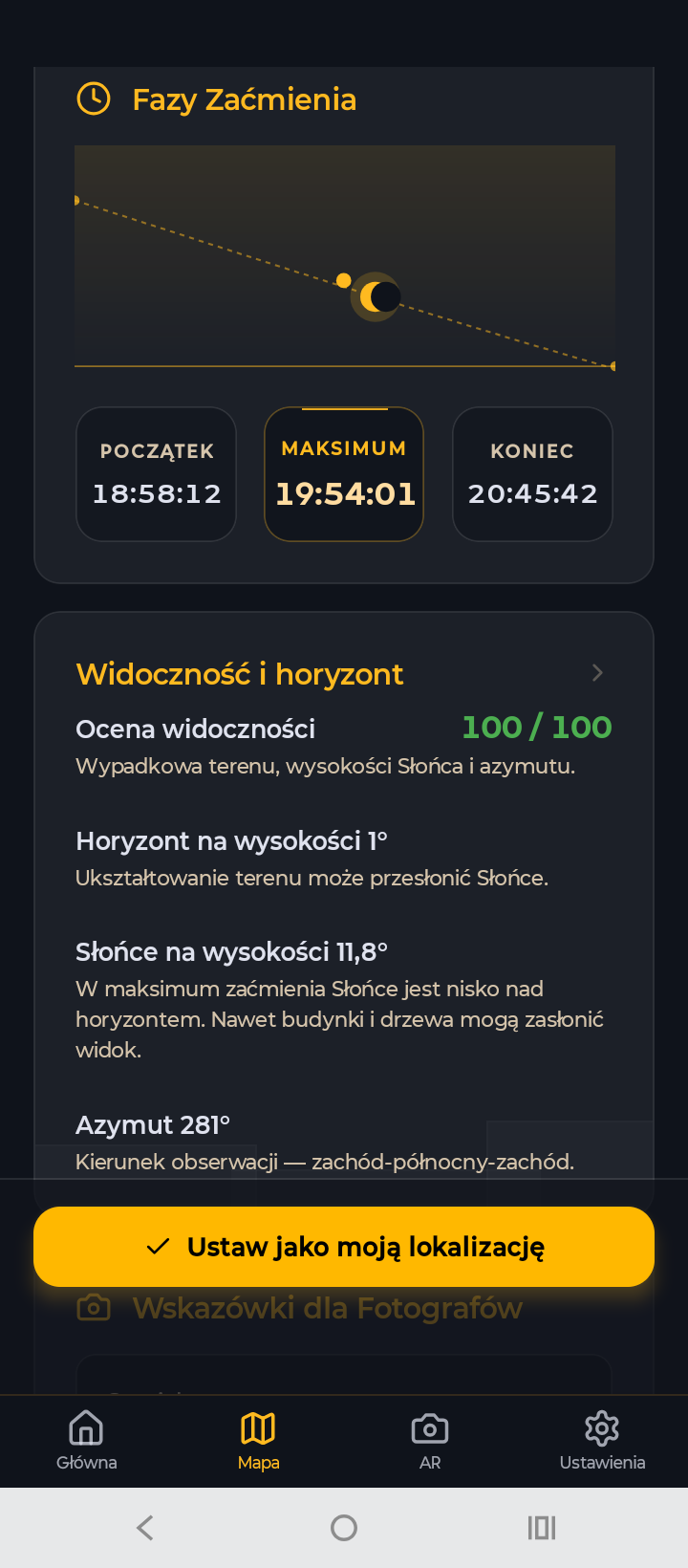Image resolution: width=688 pixels, height=1568 pixels.
Task: Go to the Główna tab
Action: (86, 1441)
